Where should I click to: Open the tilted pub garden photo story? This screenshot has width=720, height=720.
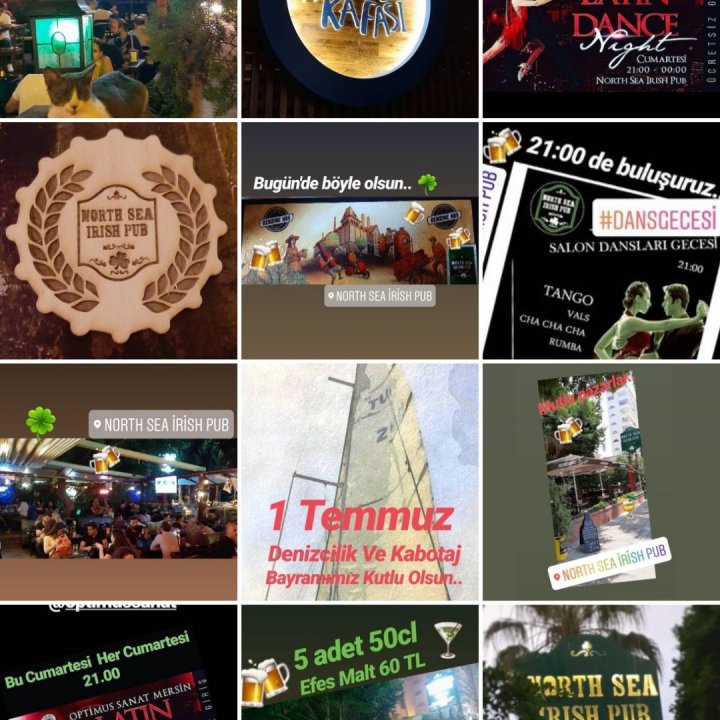click(601, 481)
